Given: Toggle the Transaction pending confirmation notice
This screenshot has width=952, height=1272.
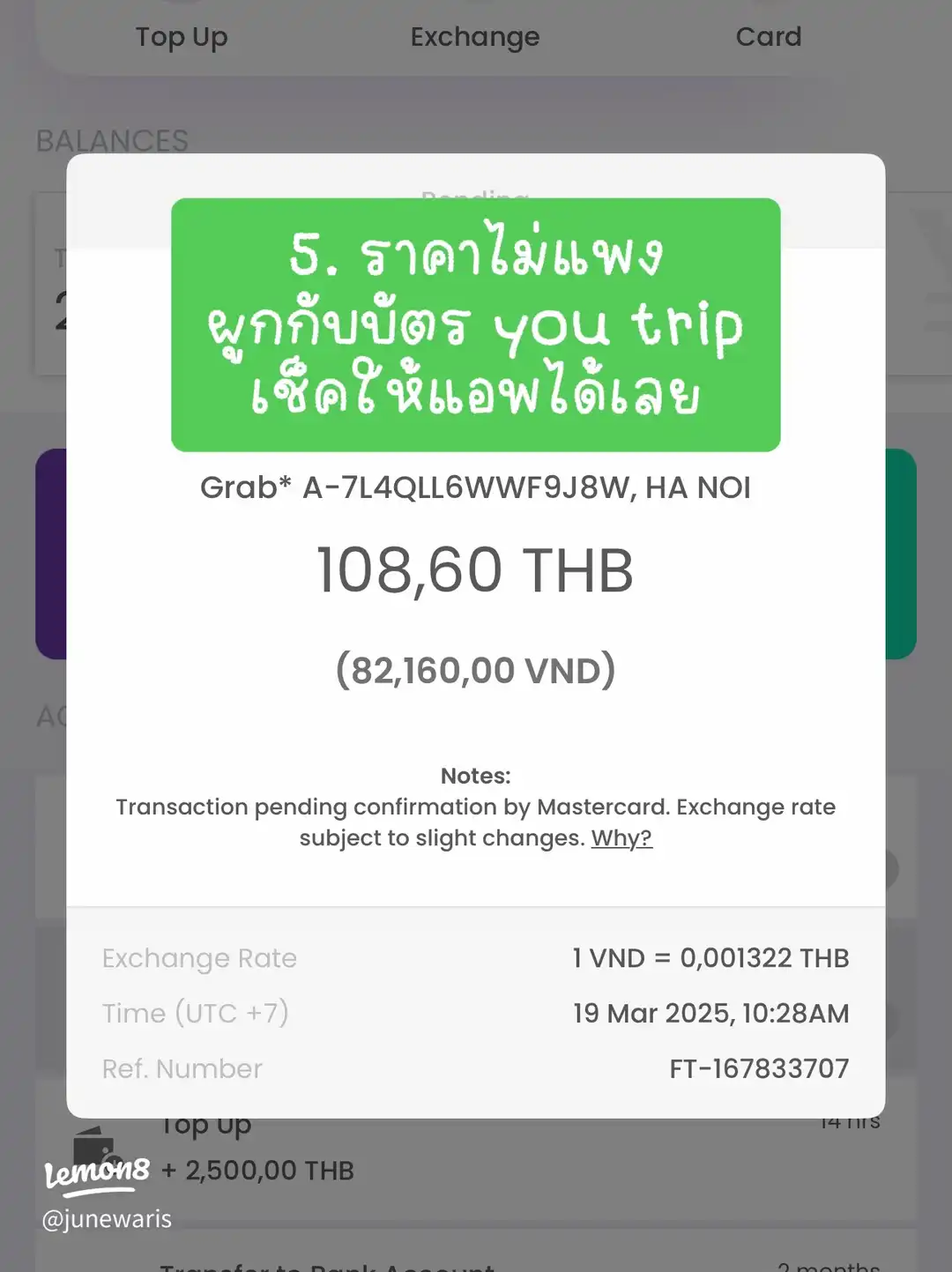Looking at the screenshot, I should tap(475, 822).
